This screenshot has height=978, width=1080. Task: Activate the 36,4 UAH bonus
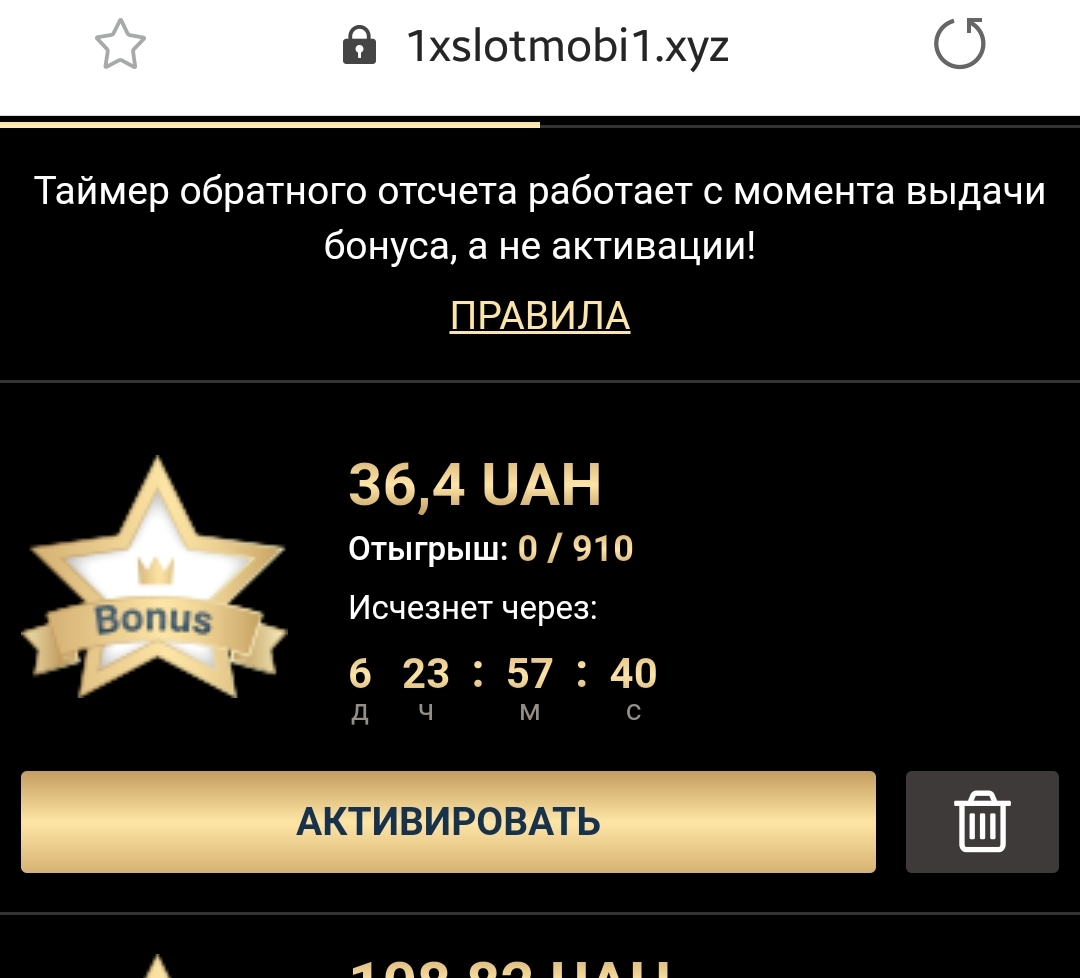click(x=448, y=822)
